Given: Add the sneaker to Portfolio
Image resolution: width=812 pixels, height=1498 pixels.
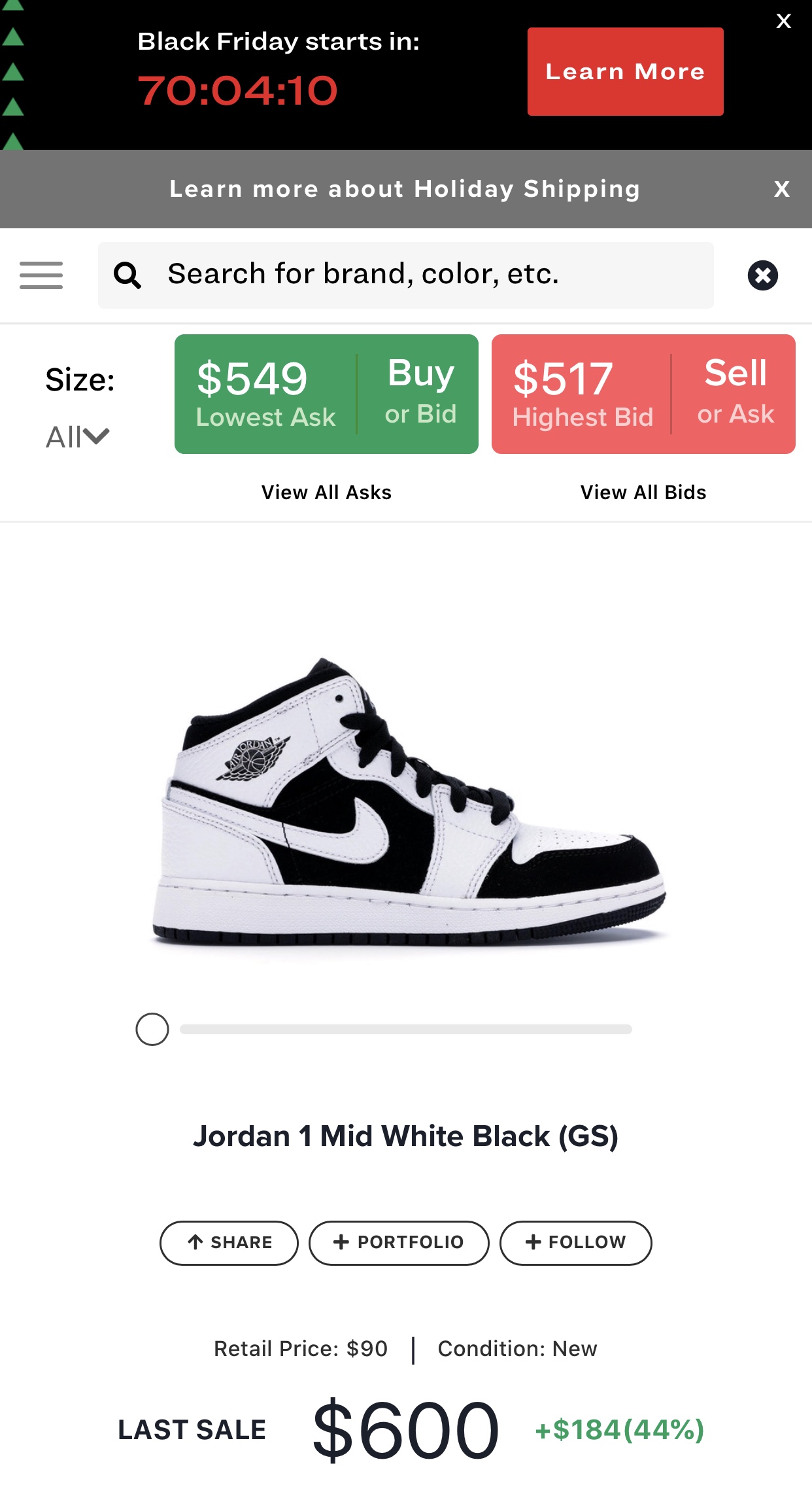Looking at the screenshot, I should pyautogui.click(x=399, y=1242).
